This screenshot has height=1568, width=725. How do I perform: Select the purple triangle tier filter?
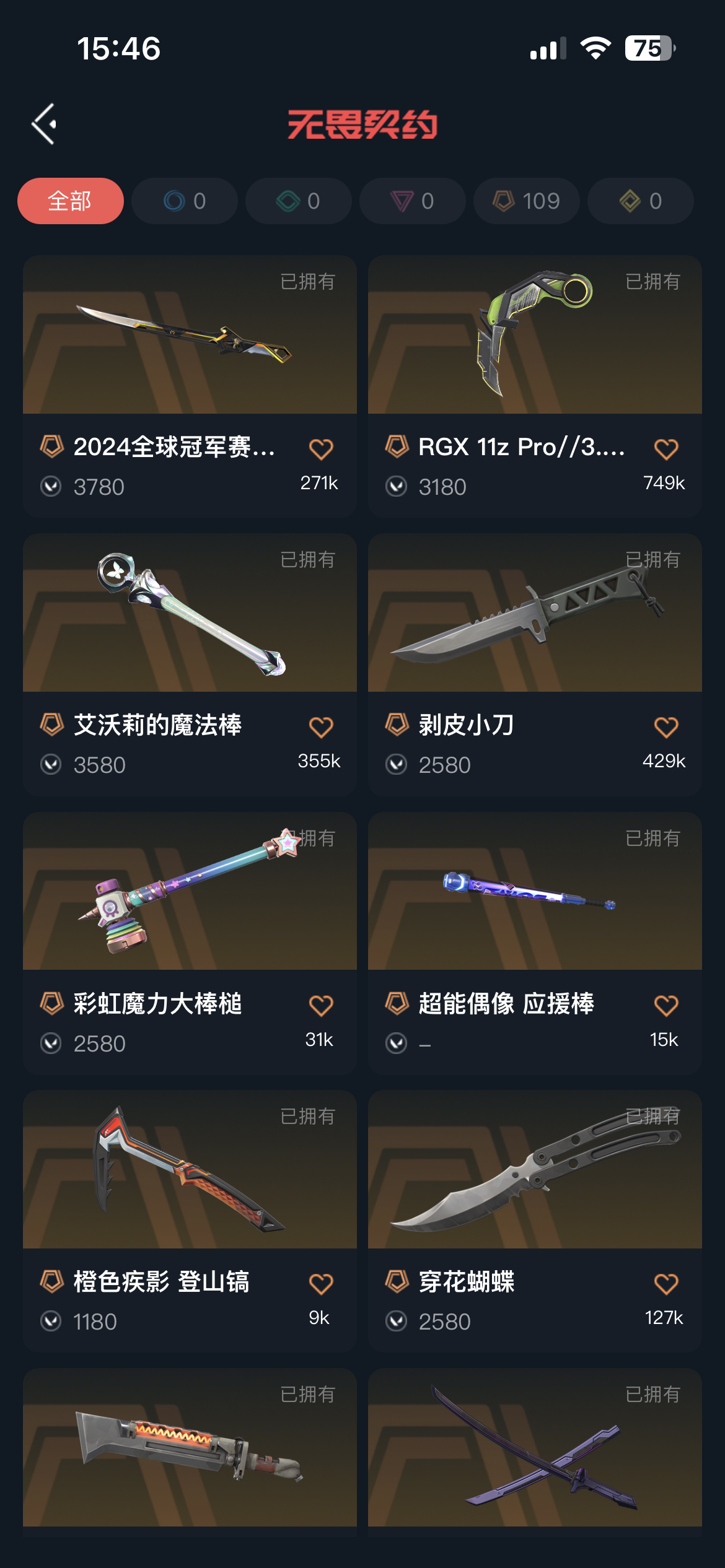point(412,201)
